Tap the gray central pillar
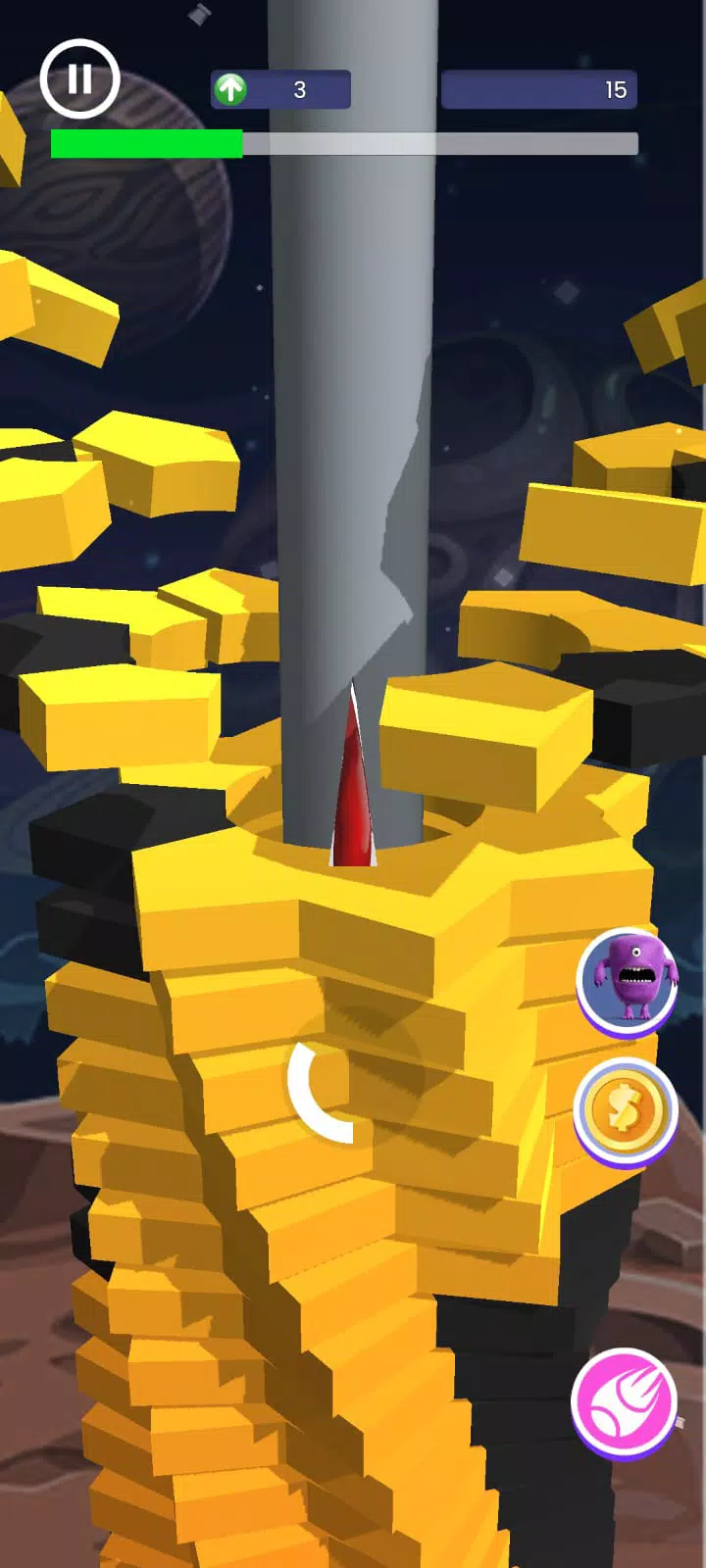 pyautogui.click(x=353, y=392)
